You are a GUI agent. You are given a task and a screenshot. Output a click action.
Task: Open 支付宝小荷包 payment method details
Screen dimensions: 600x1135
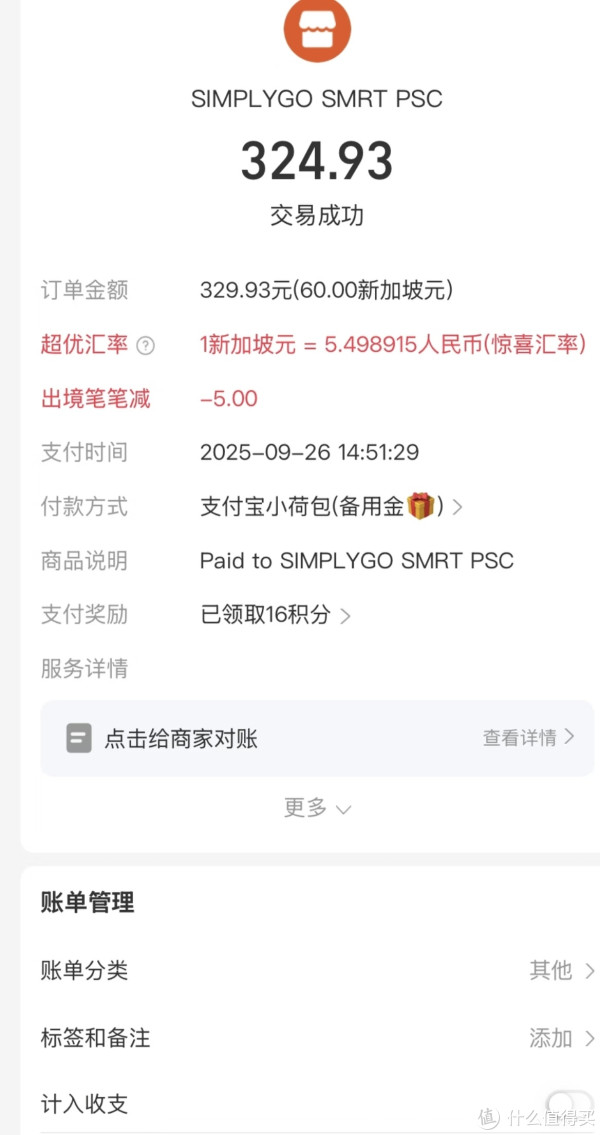[331, 506]
